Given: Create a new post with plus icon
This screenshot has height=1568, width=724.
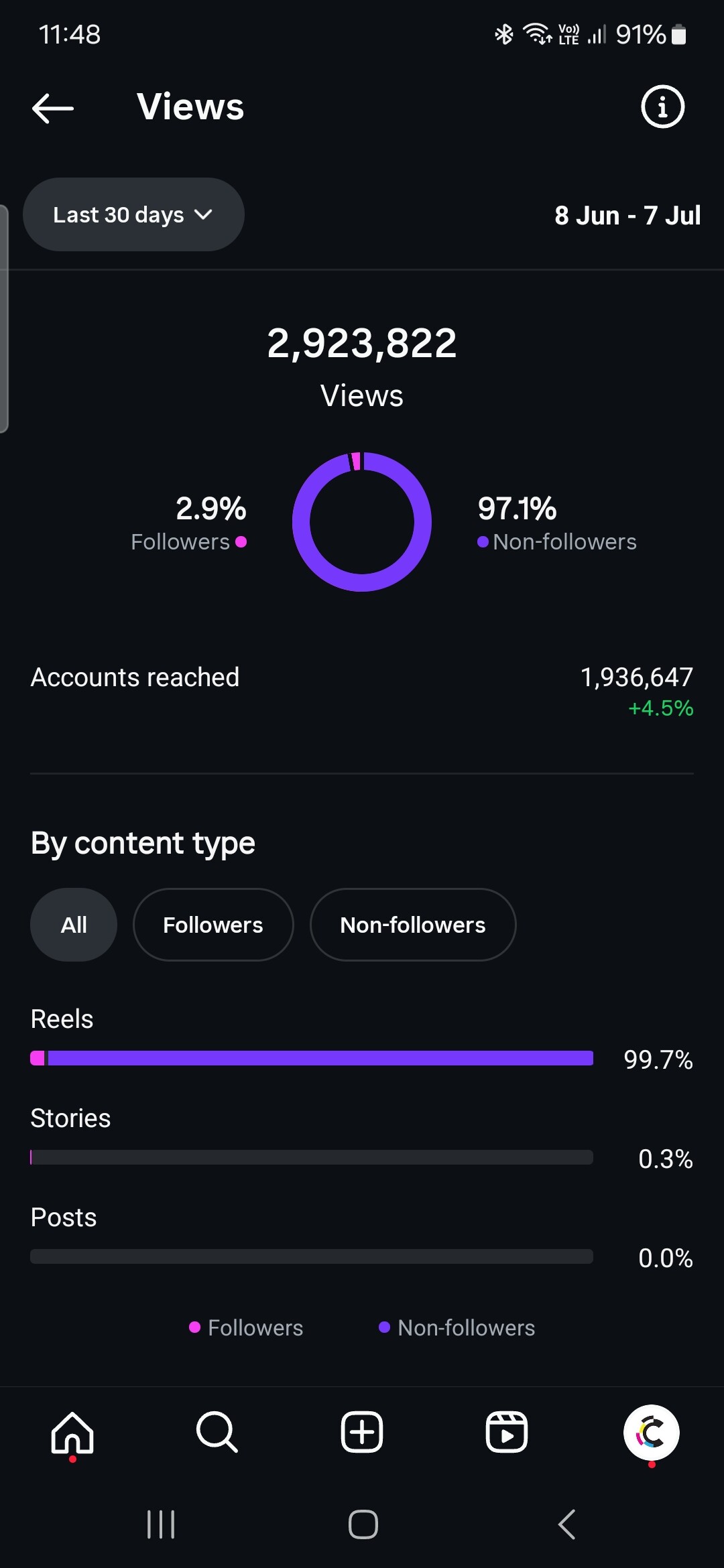Looking at the screenshot, I should [362, 1433].
